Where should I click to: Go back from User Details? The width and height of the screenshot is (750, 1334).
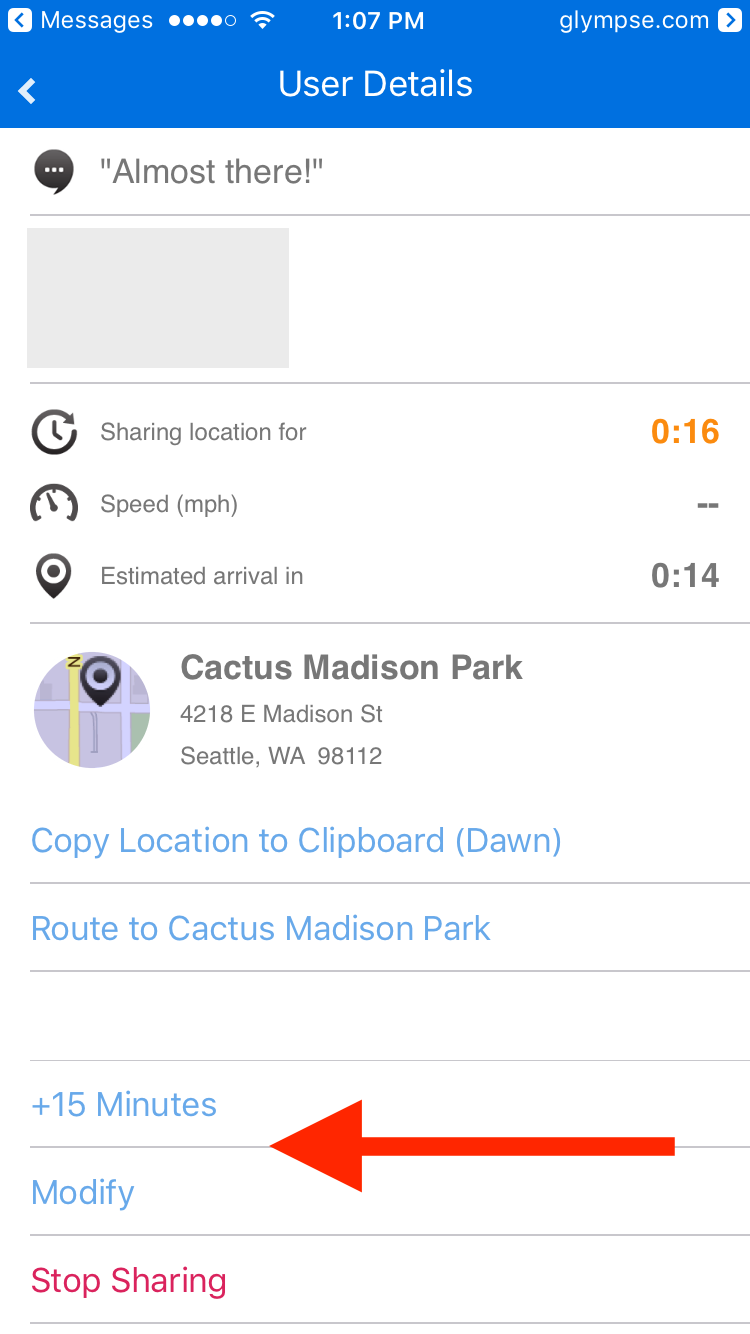[x=27, y=91]
